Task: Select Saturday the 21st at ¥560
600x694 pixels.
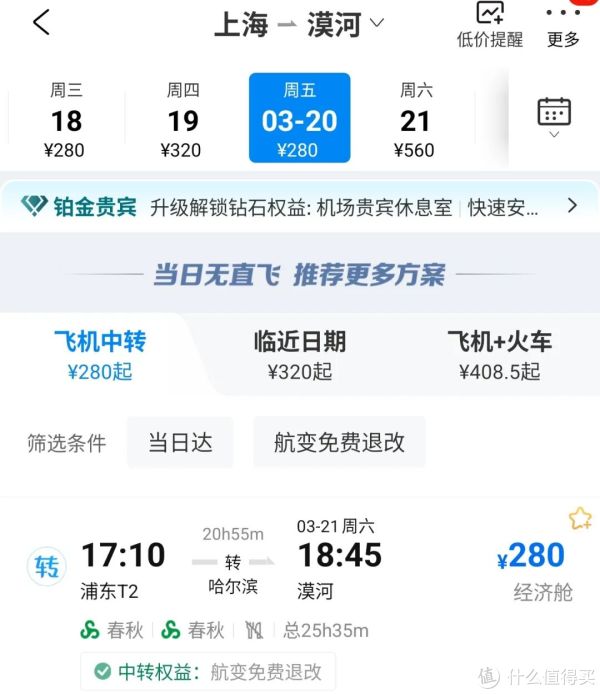Action: click(414, 119)
